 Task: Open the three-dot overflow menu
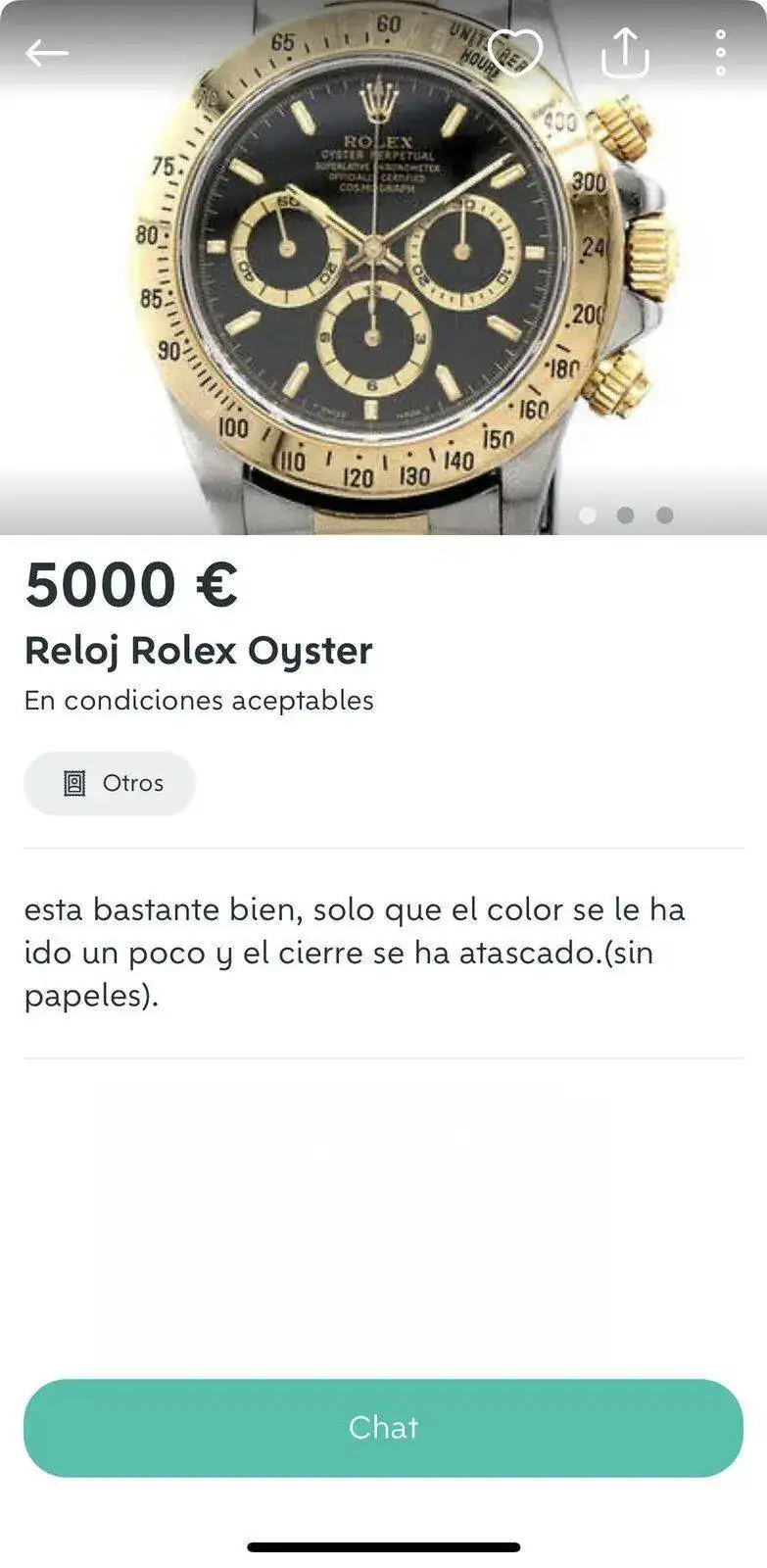pos(720,53)
